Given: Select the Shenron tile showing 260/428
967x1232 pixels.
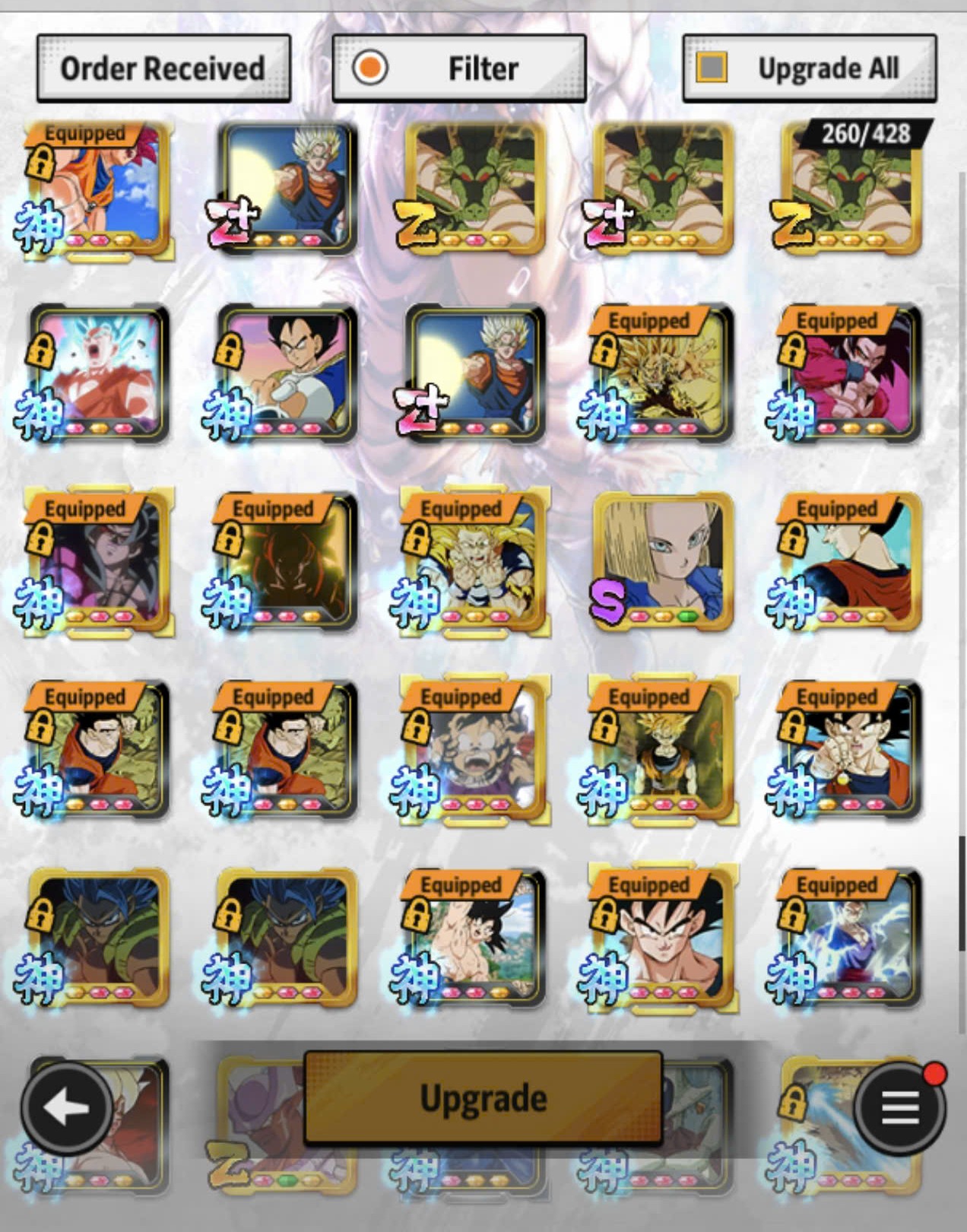Looking at the screenshot, I should pyautogui.click(x=851, y=187).
